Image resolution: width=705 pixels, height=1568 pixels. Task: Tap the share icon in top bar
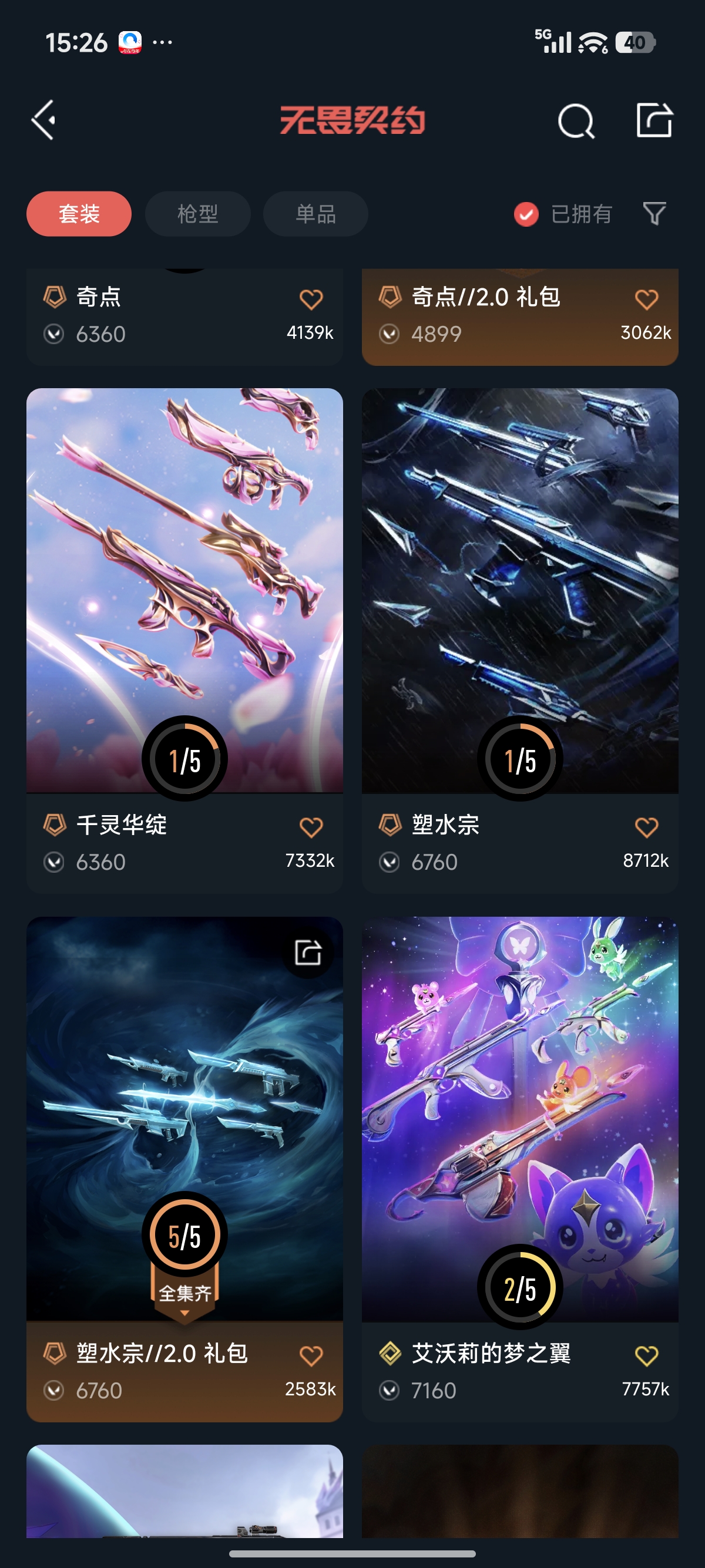pos(654,120)
